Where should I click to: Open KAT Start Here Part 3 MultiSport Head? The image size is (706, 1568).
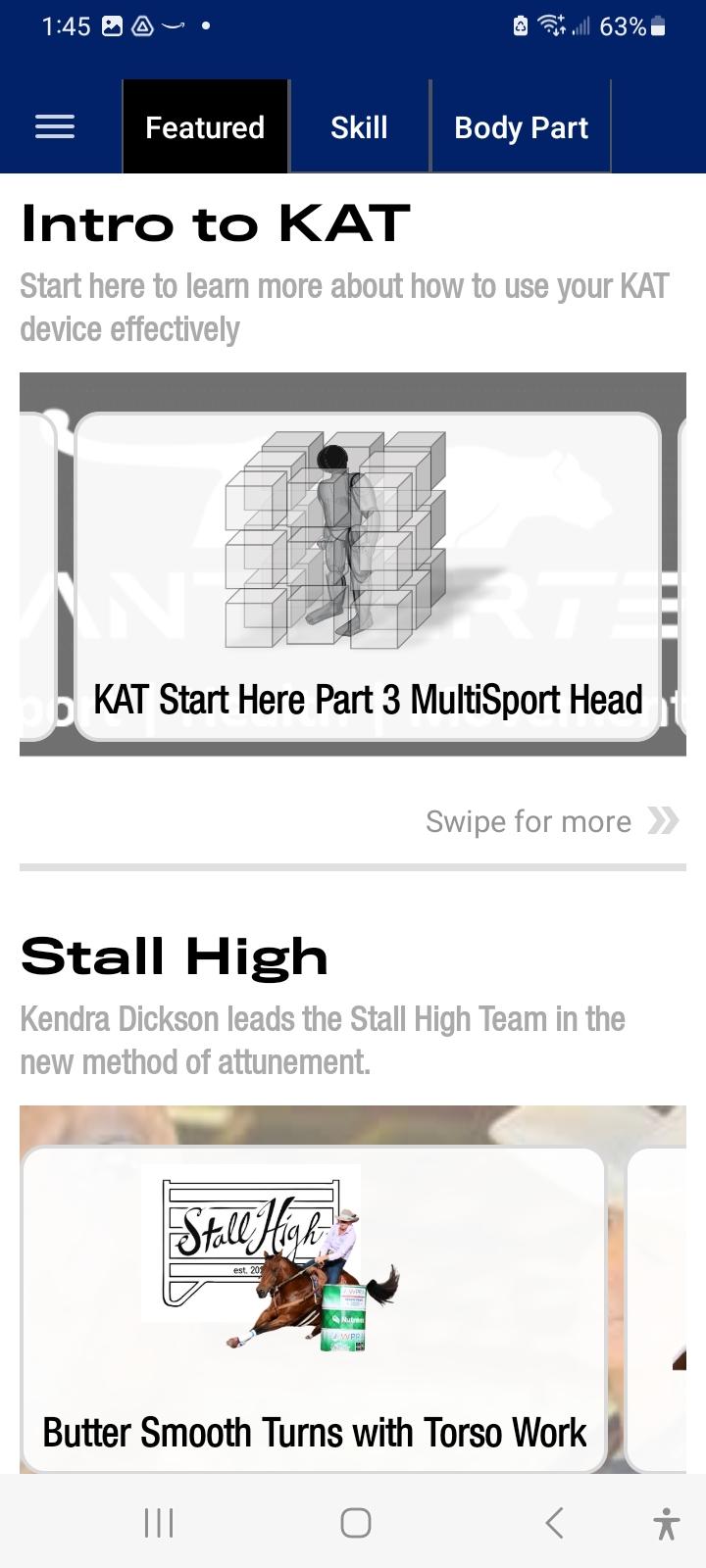(368, 576)
